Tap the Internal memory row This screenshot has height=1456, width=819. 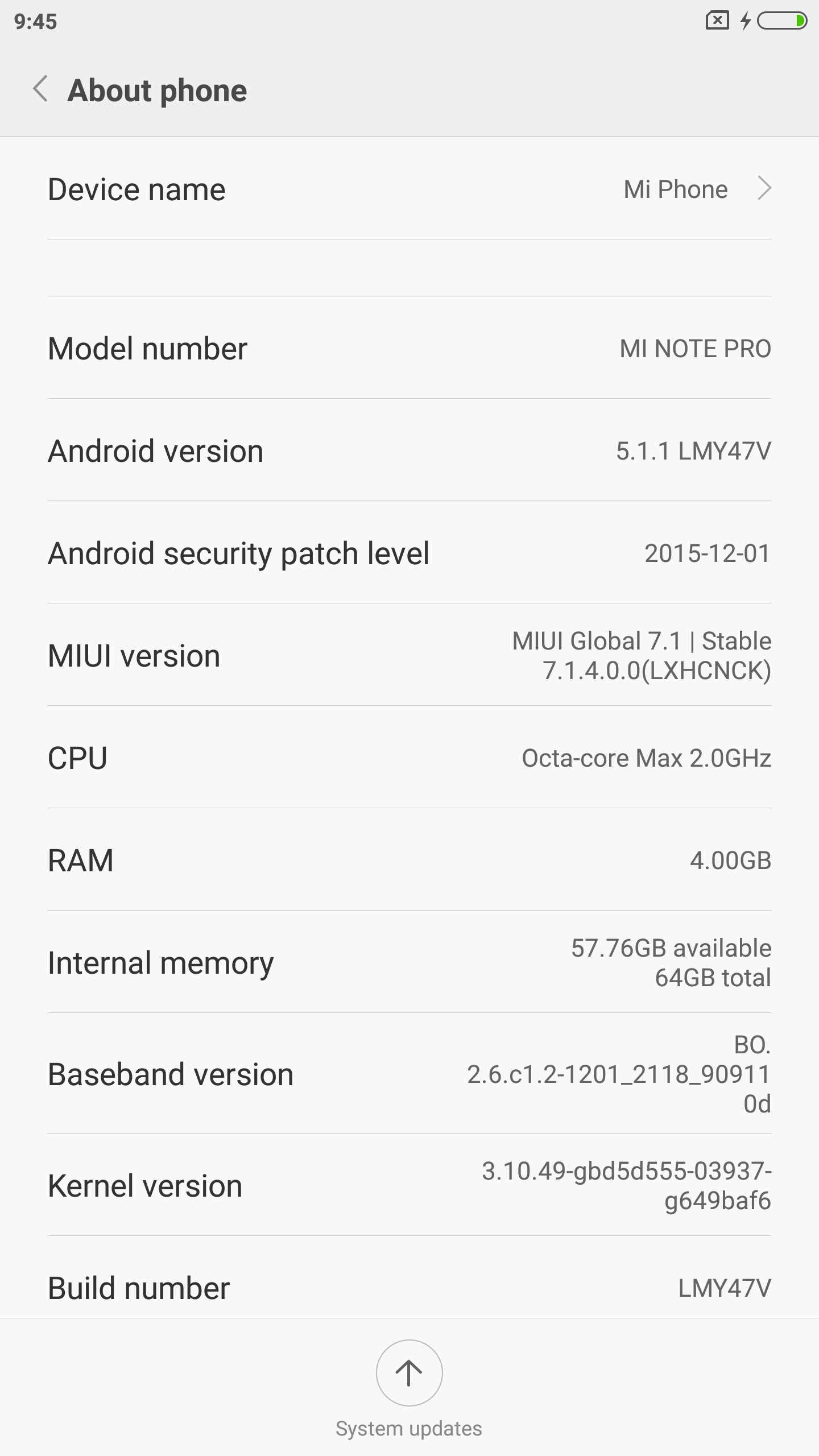click(409, 962)
